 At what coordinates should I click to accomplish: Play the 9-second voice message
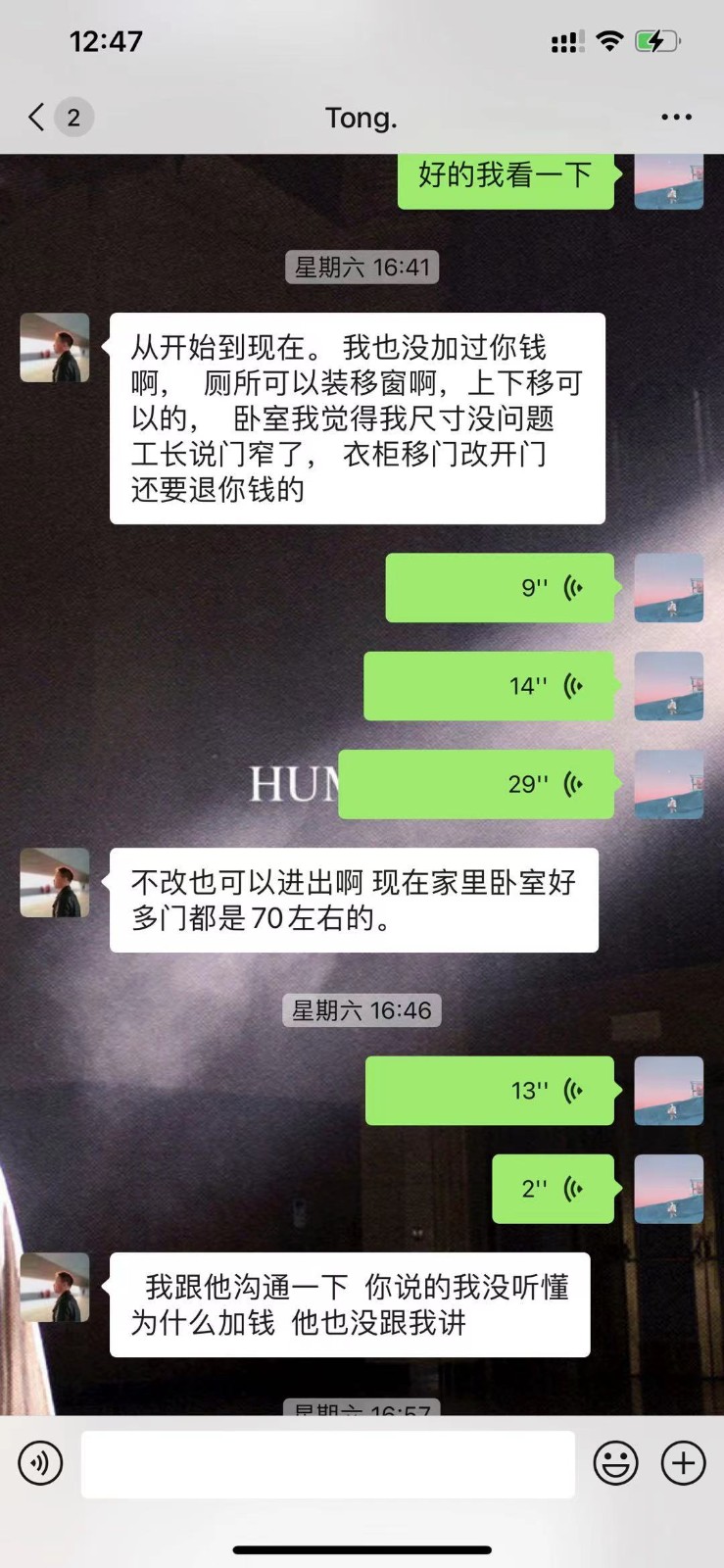tap(500, 588)
